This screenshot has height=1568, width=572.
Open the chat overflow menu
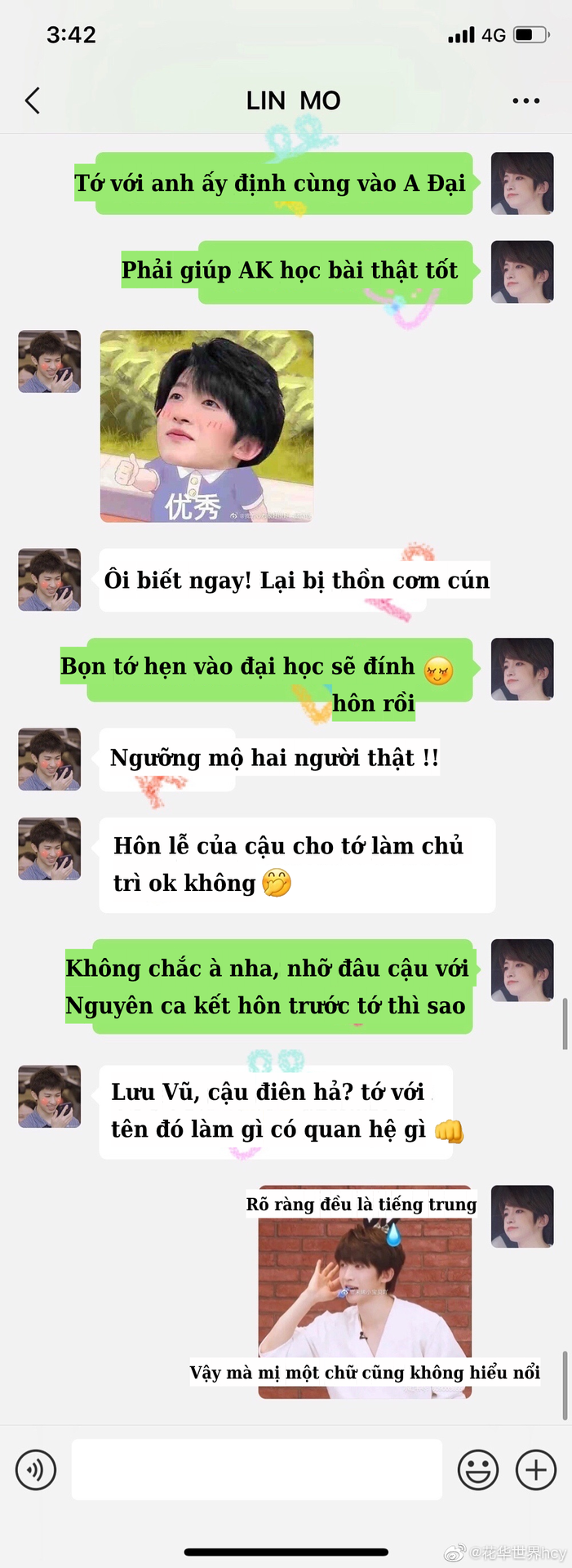point(525,100)
